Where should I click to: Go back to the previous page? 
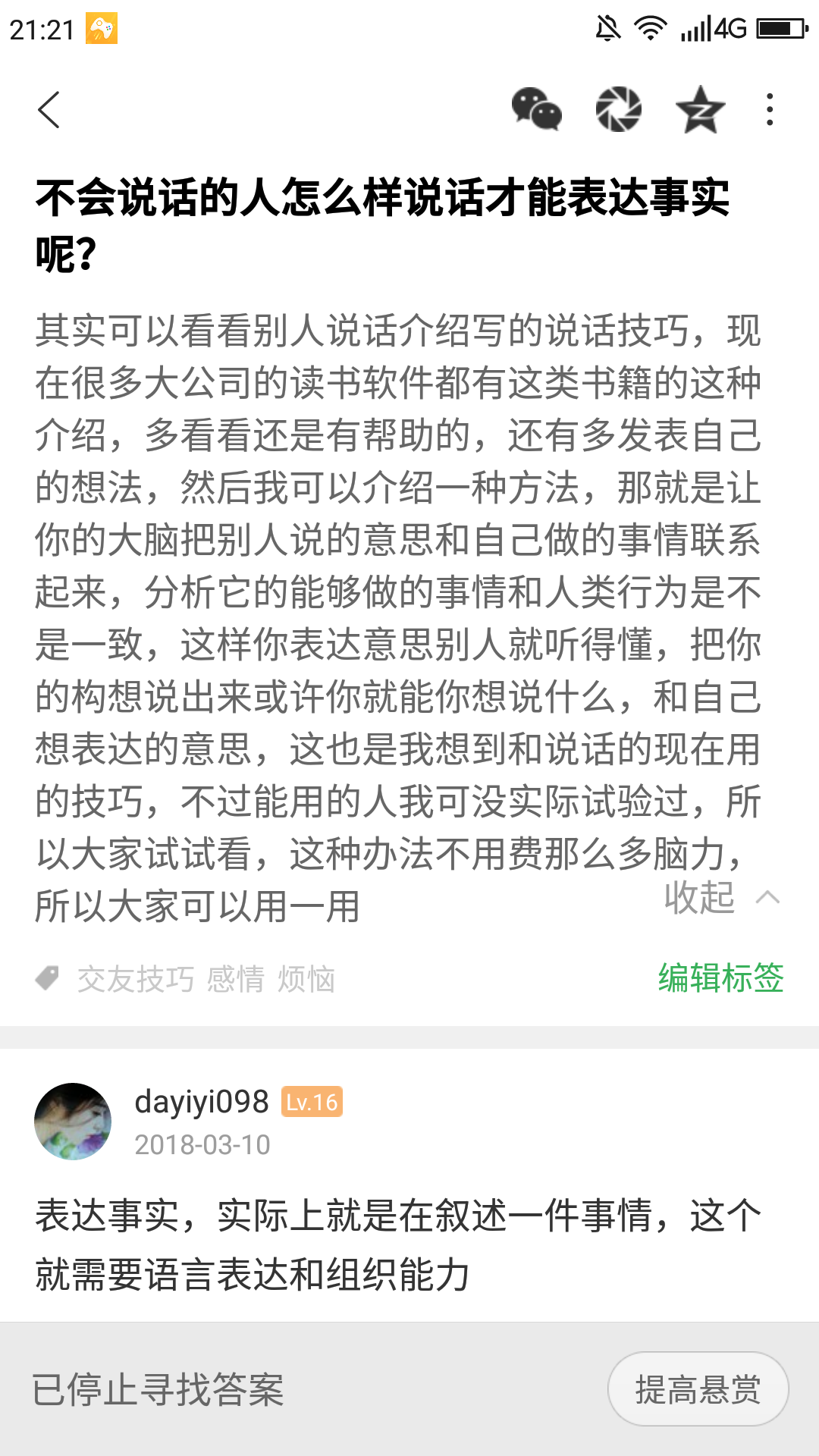pos(49,110)
